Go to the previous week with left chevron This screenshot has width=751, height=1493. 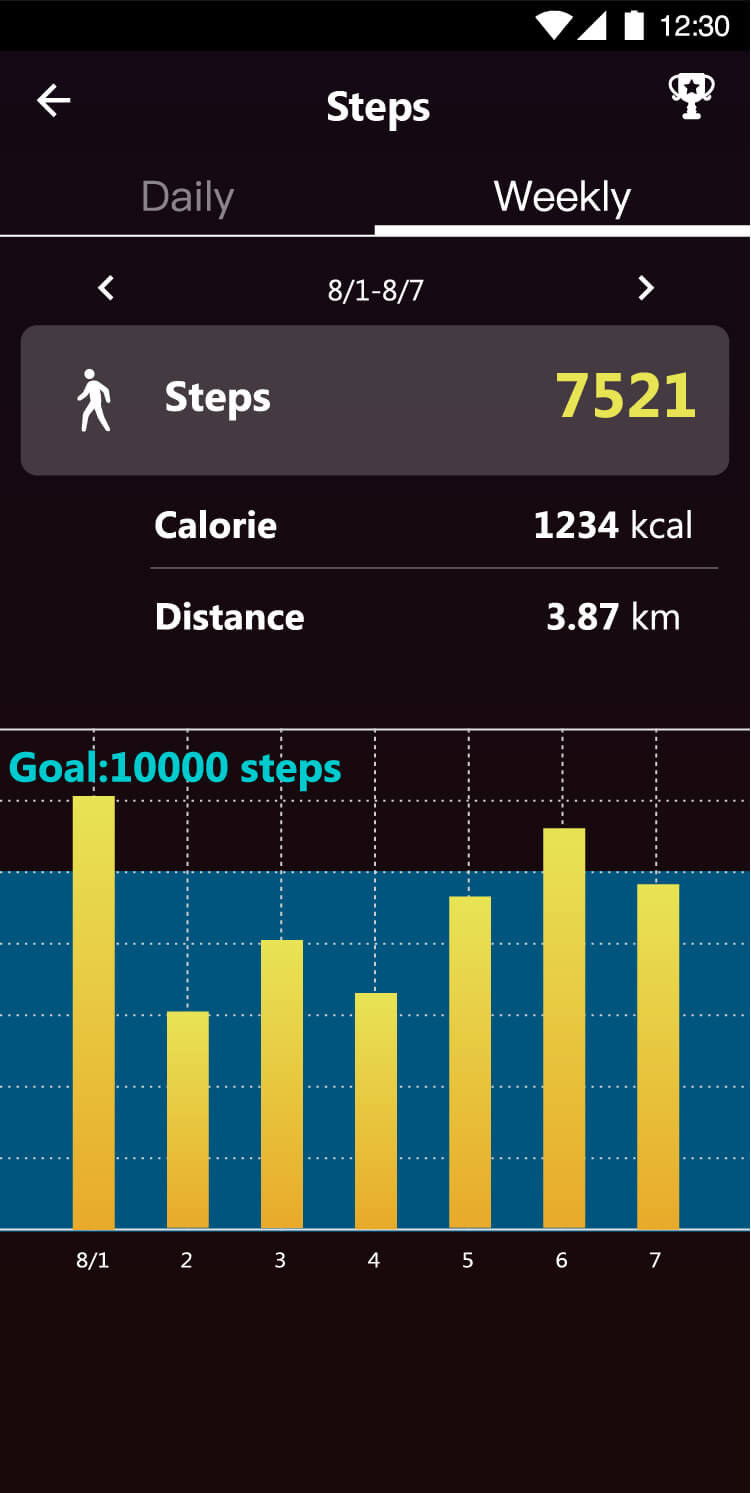coord(105,289)
